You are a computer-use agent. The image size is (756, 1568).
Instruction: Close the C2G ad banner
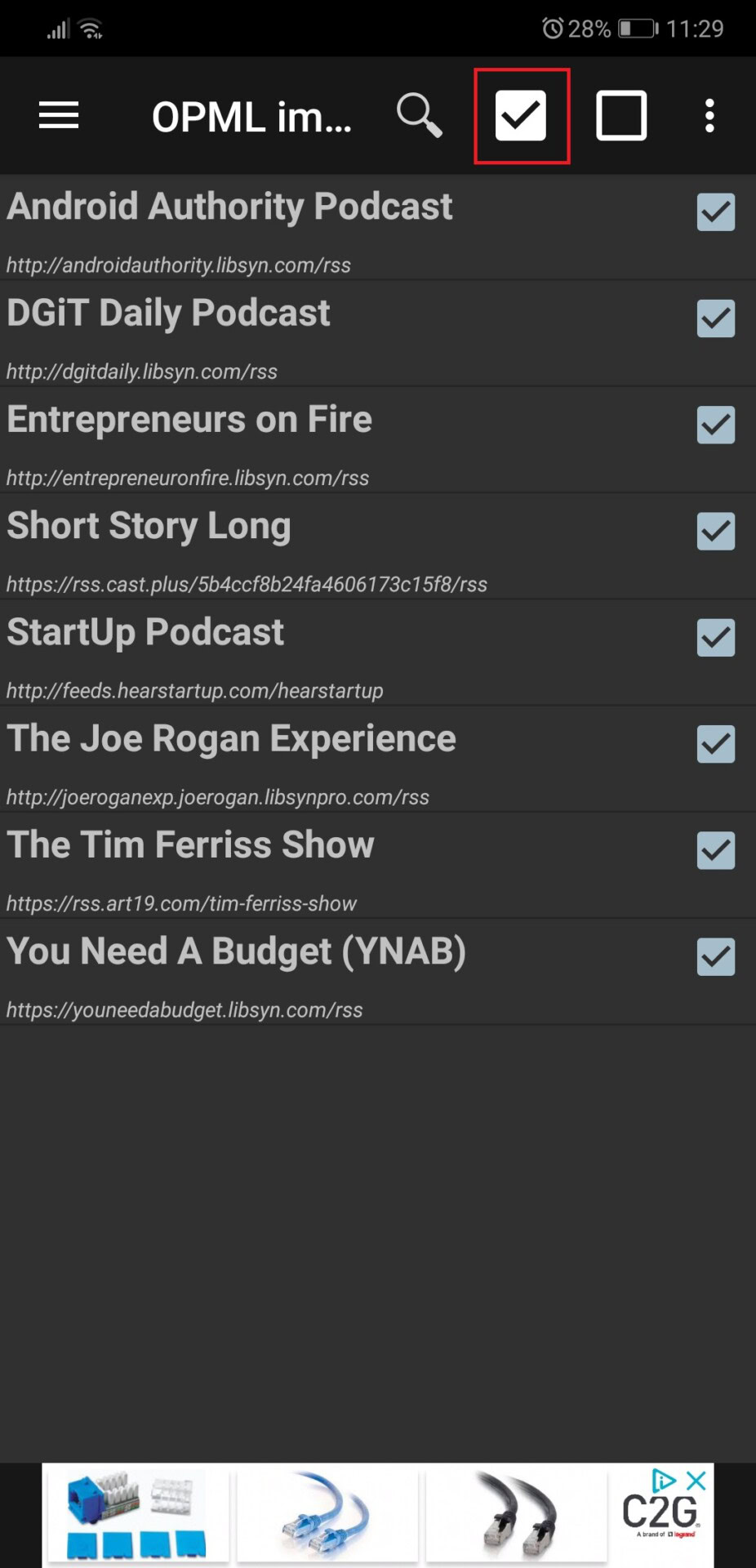pyautogui.click(x=696, y=1481)
